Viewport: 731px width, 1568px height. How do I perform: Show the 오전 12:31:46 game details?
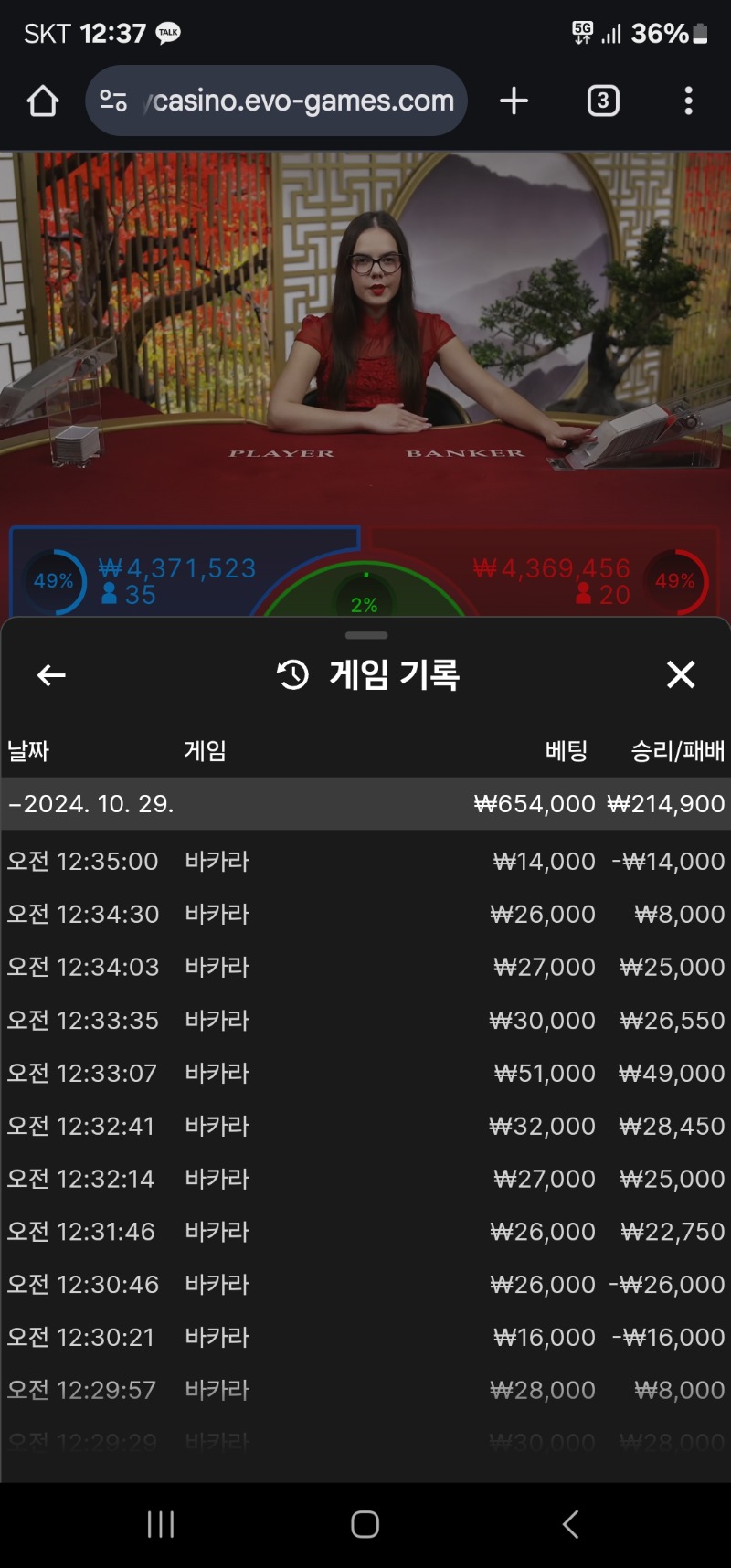click(365, 1232)
